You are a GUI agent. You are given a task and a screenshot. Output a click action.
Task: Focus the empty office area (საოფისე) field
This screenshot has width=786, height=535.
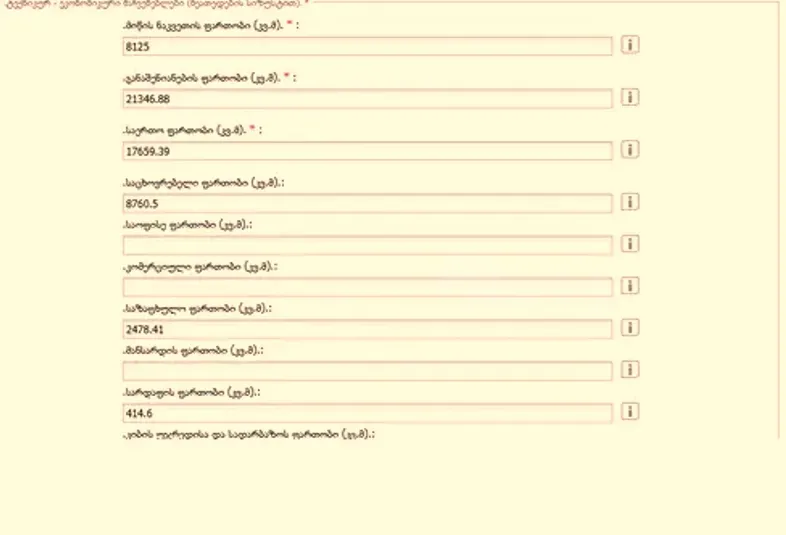click(x=366, y=245)
